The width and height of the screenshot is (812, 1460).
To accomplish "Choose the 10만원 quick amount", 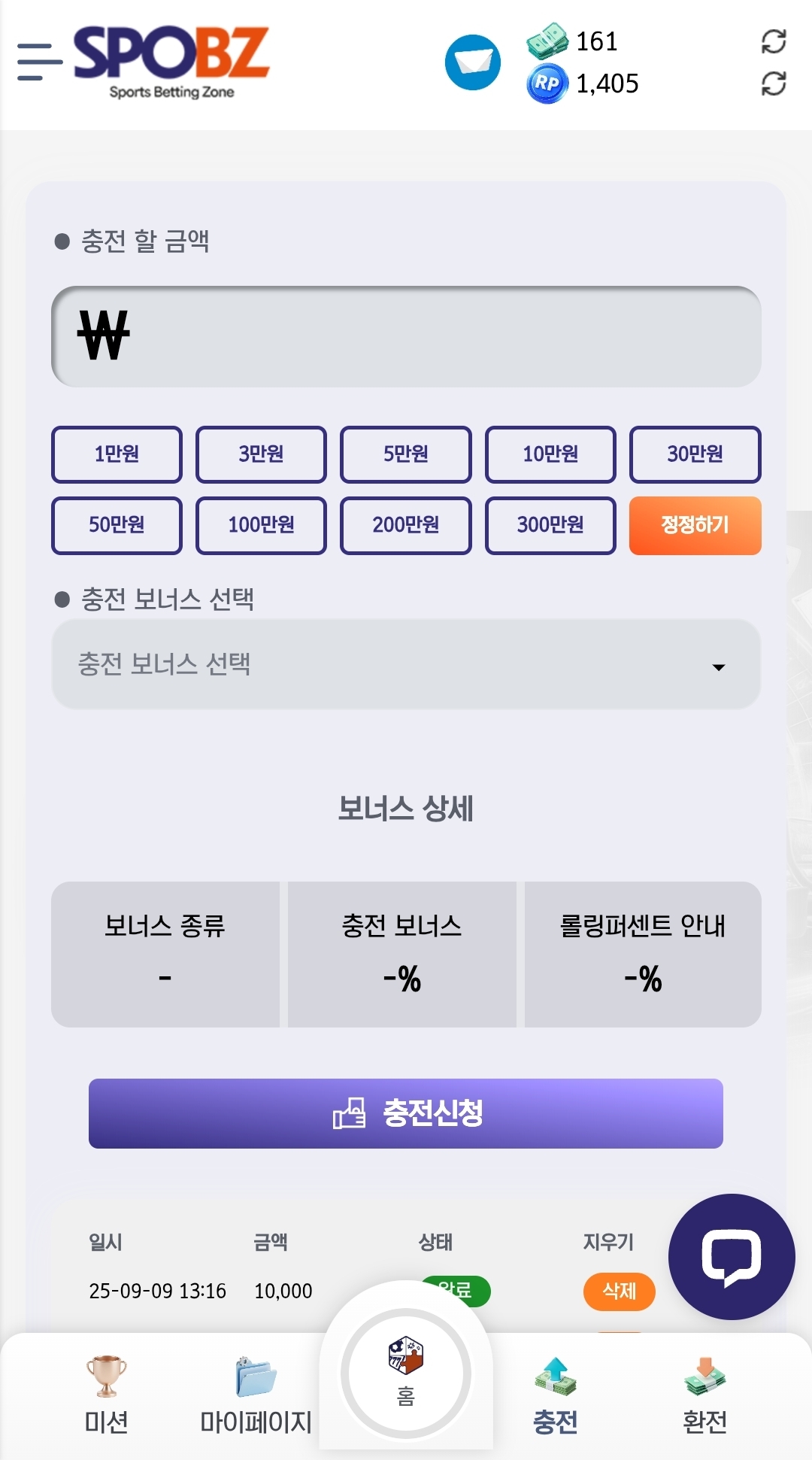I will click(550, 454).
